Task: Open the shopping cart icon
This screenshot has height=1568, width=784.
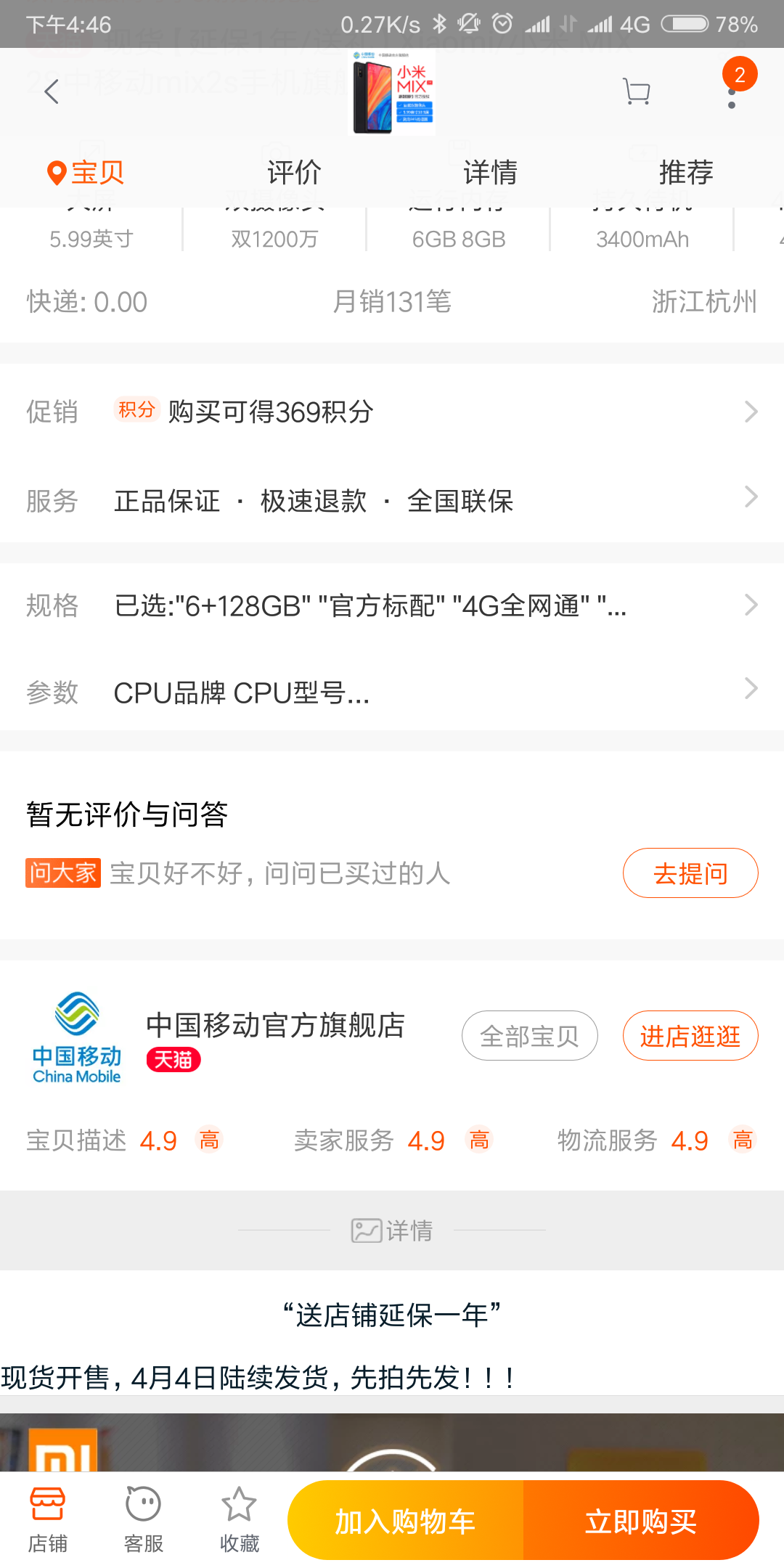Action: (x=637, y=92)
